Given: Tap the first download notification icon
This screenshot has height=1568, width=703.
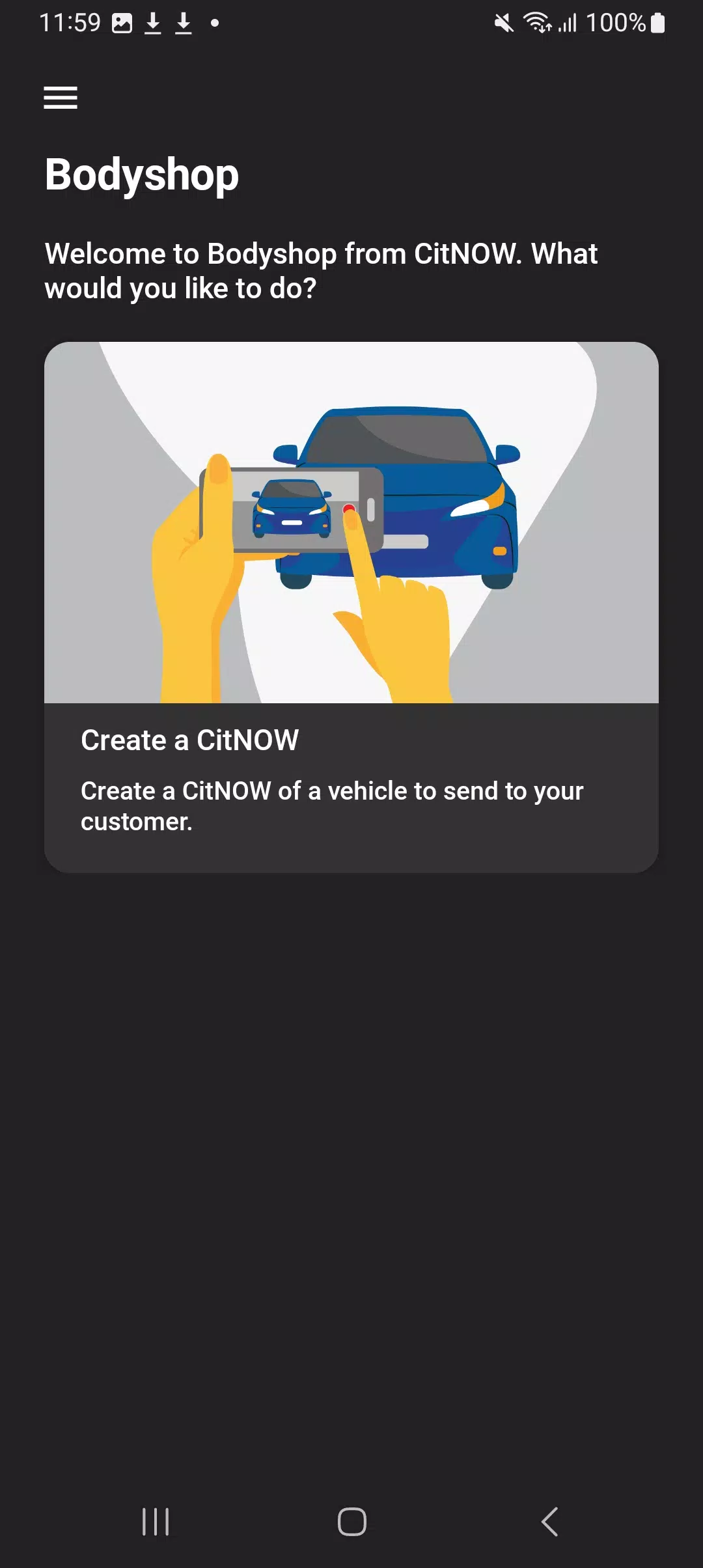Looking at the screenshot, I should point(154,23).
